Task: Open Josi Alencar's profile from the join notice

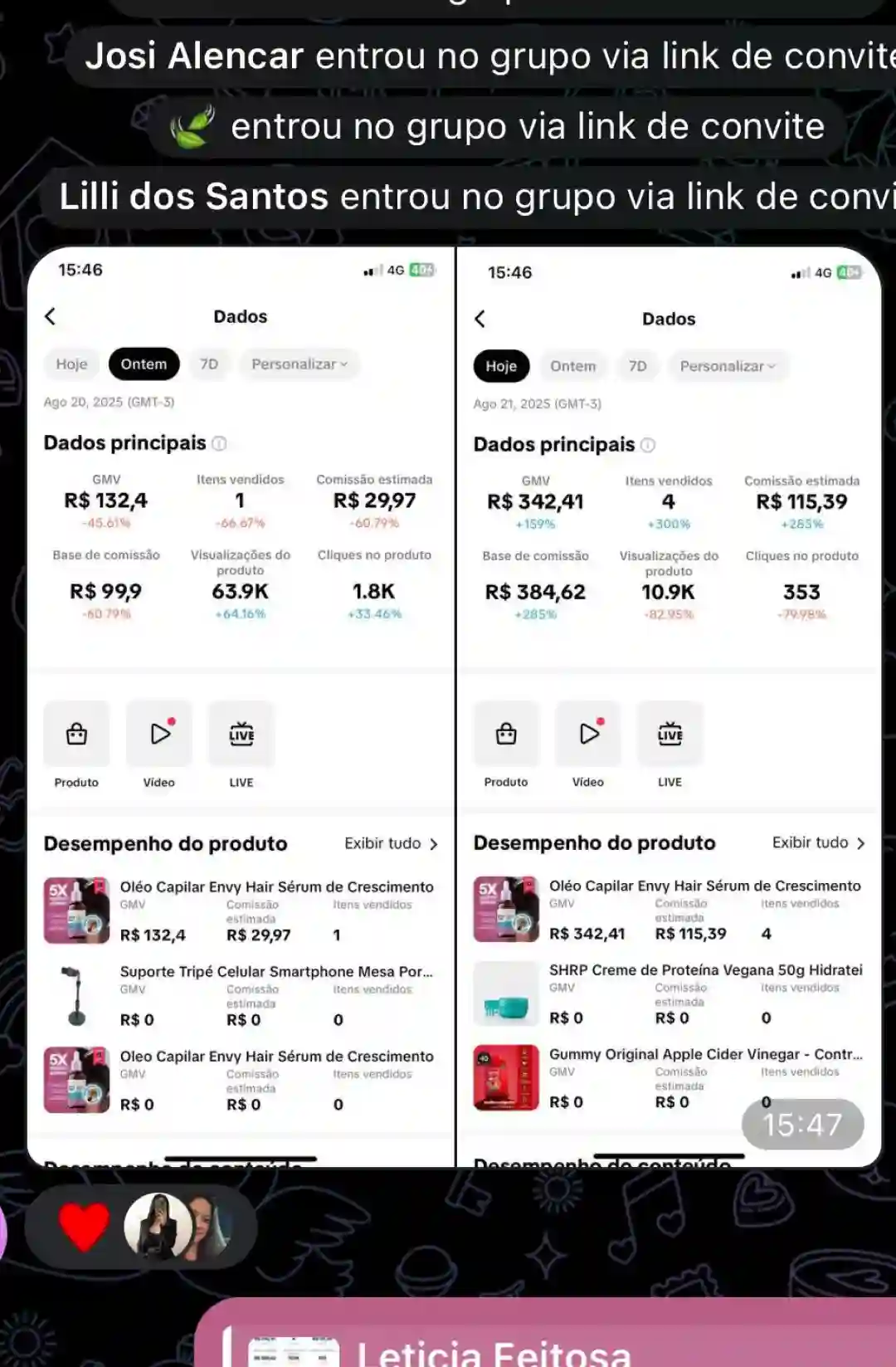Action: click(x=194, y=56)
